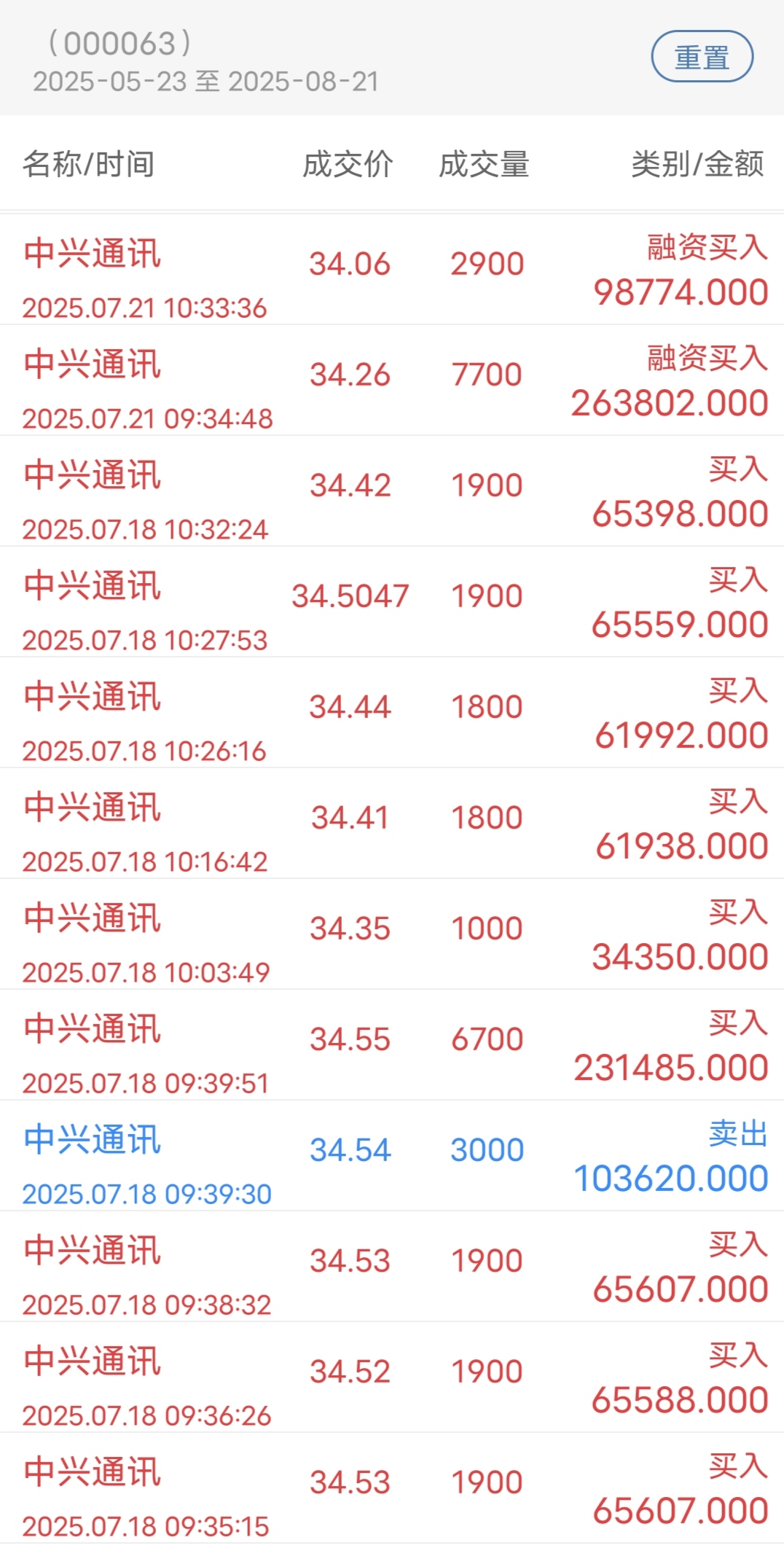View the 买入 record at 09:38:32
The width and height of the screenshot is (784, 1548).
click(392, 1267)
